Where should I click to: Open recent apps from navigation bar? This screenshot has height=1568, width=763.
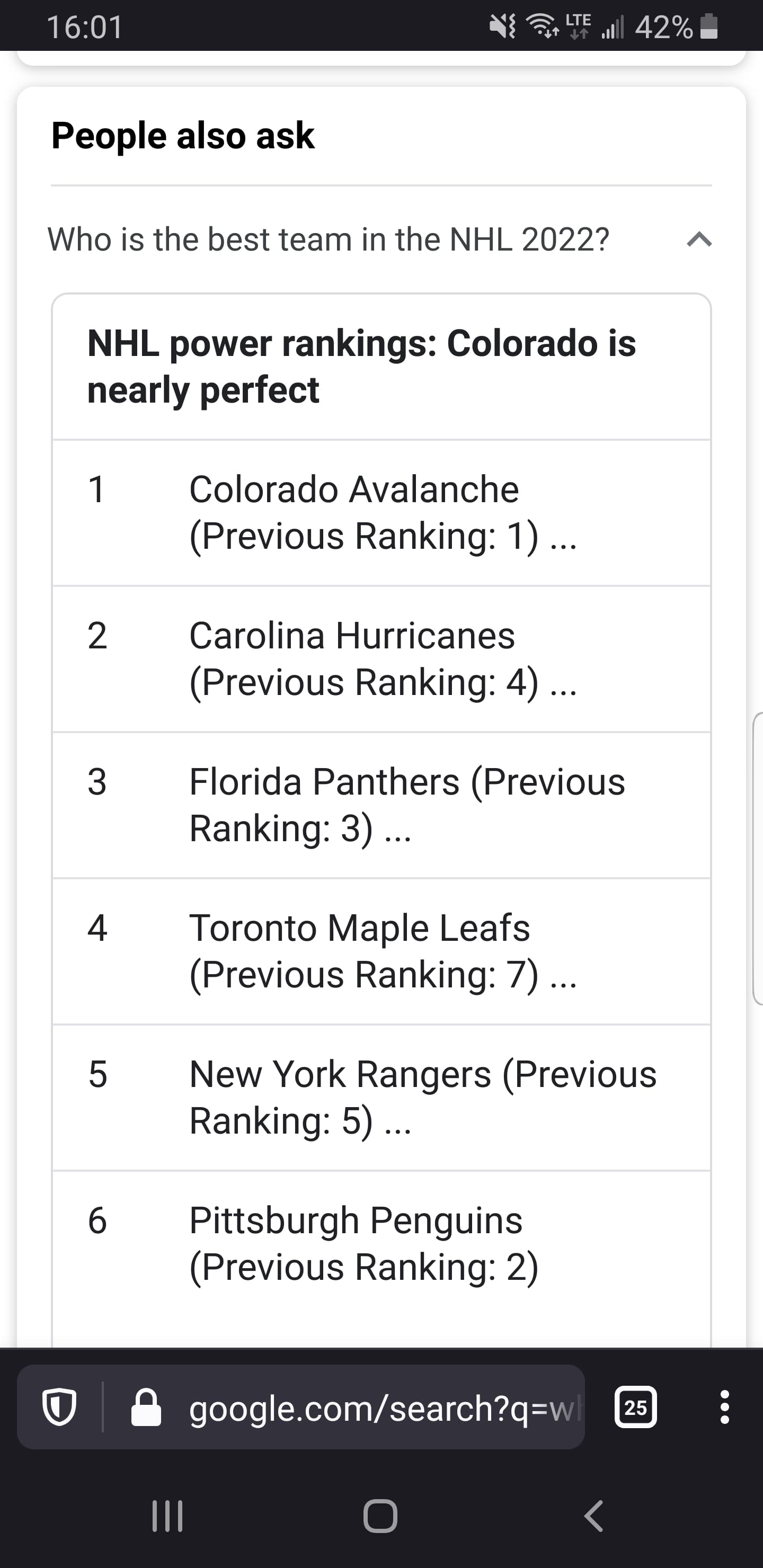(167, 1516)
